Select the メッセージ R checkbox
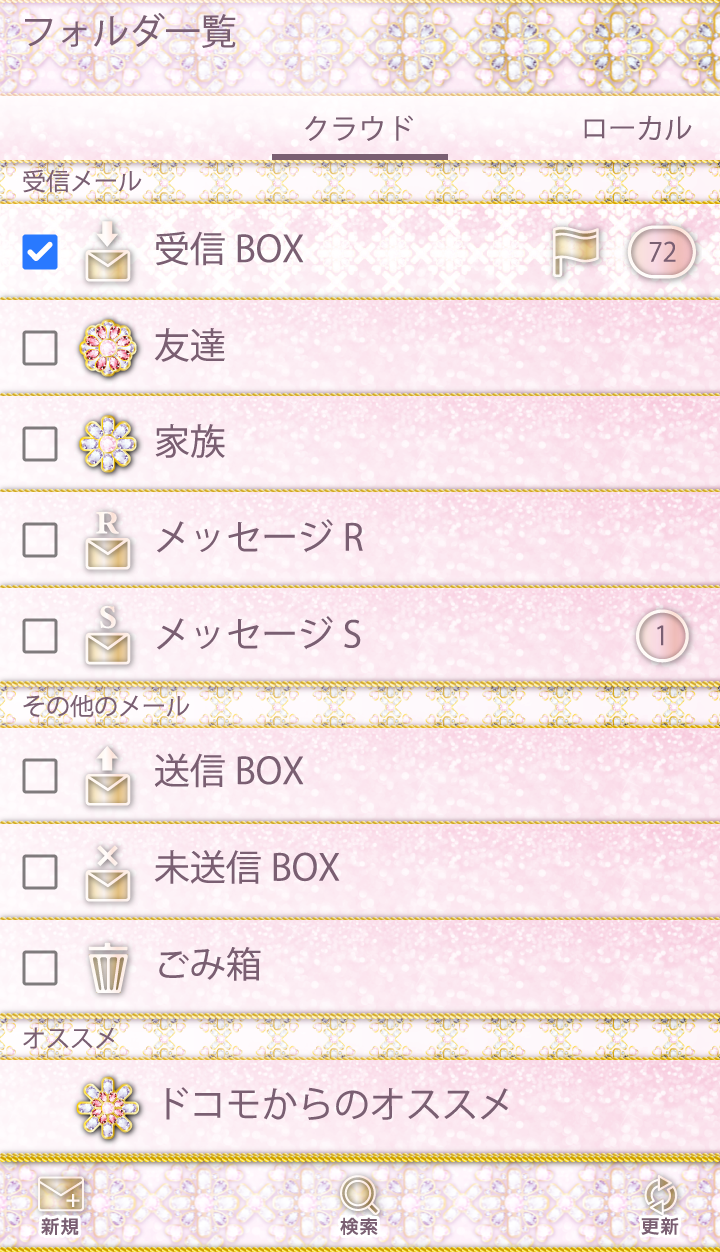Image resolution: width=720 pixels, height=1252 pixels. coord(40,540)
